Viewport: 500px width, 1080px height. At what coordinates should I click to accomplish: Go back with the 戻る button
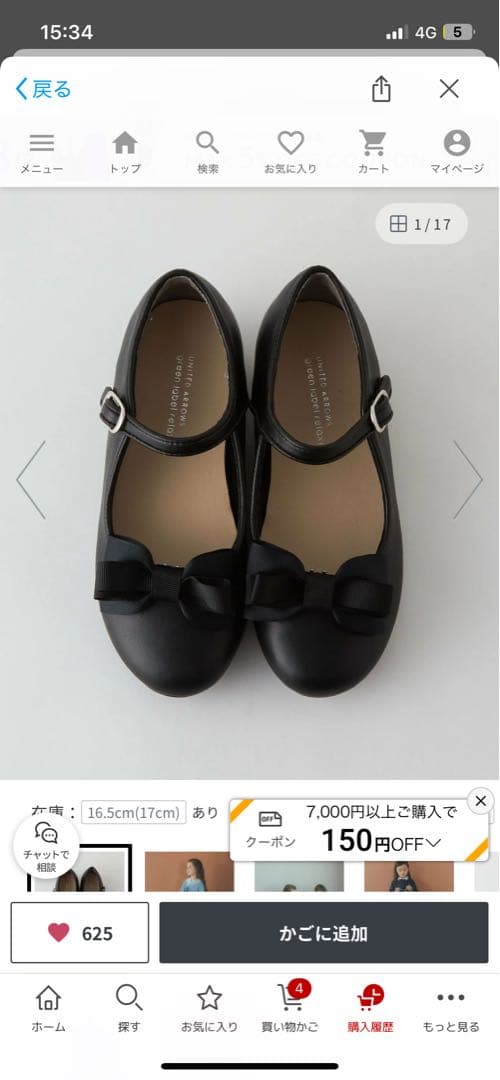tap(43, 89)
